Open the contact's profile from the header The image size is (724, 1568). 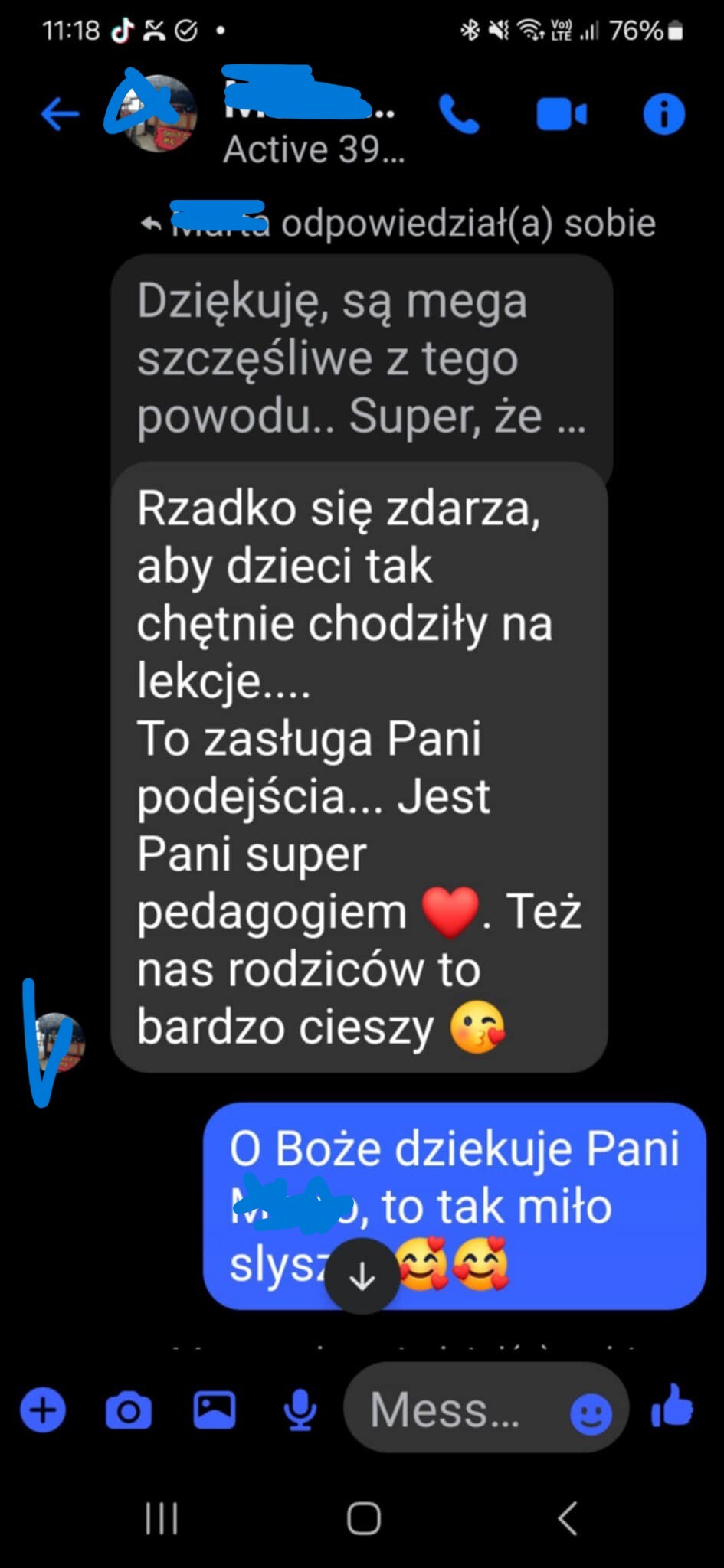(x=157, y=113)
